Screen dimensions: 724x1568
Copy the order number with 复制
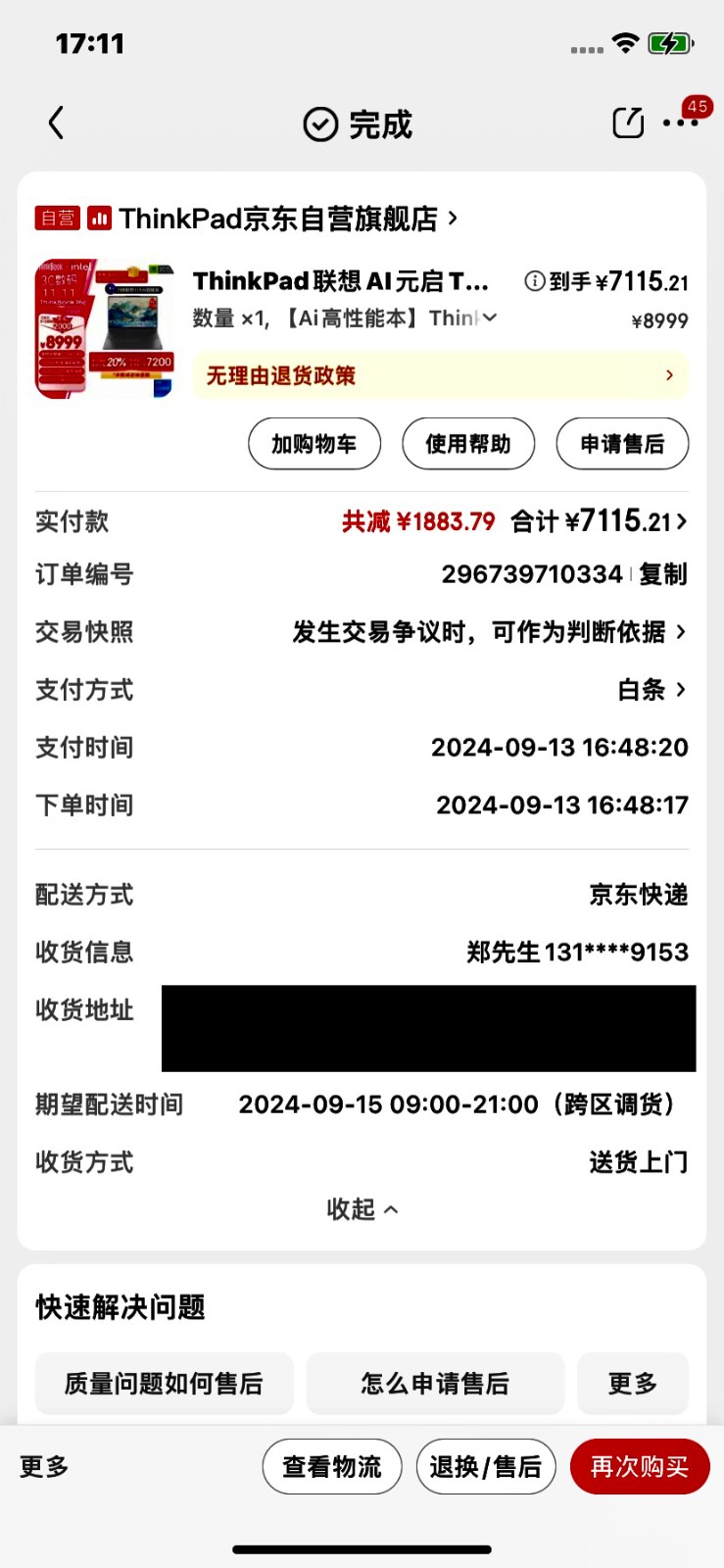click(663, 574)
